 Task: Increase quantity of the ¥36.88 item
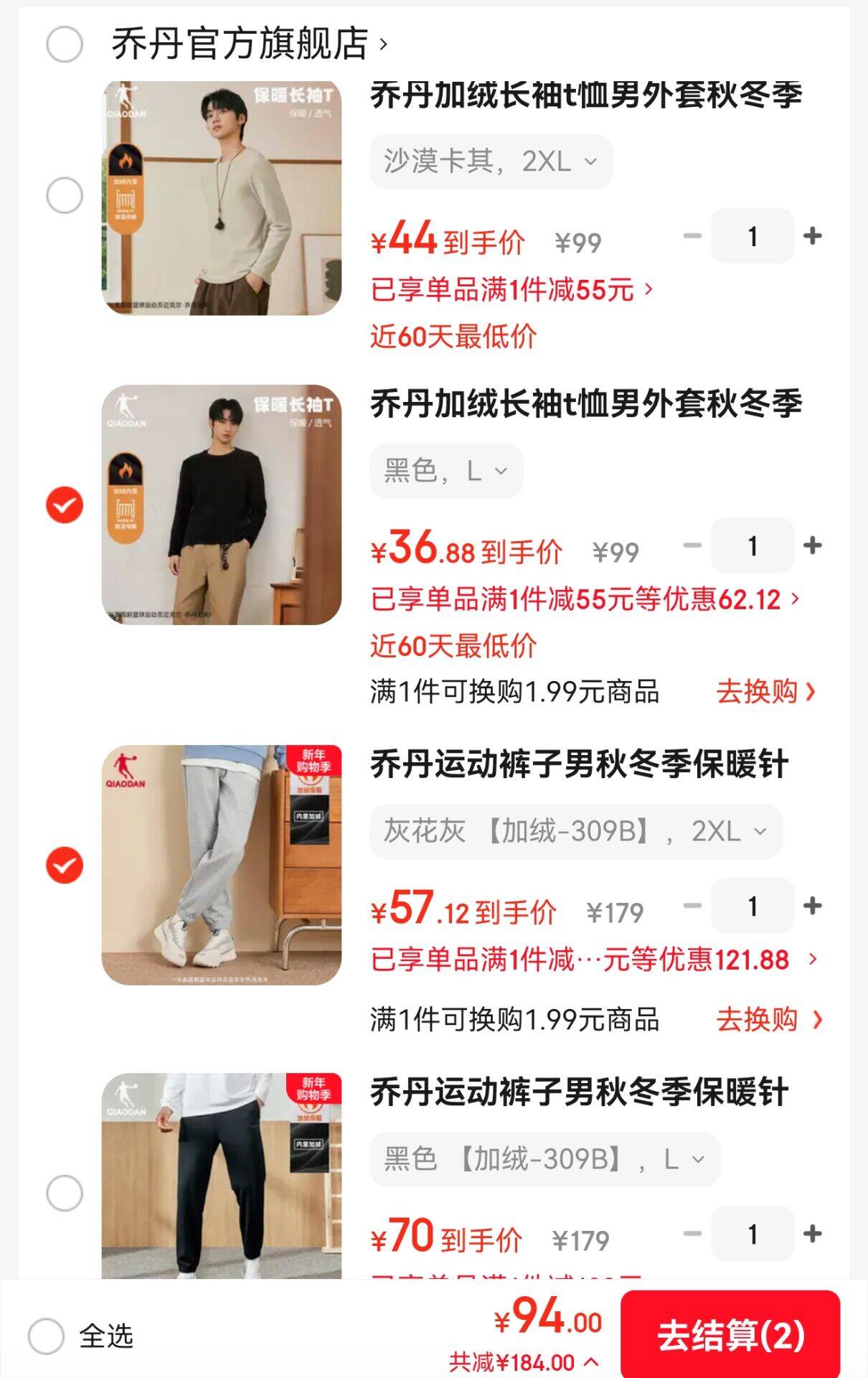[812, 546]
